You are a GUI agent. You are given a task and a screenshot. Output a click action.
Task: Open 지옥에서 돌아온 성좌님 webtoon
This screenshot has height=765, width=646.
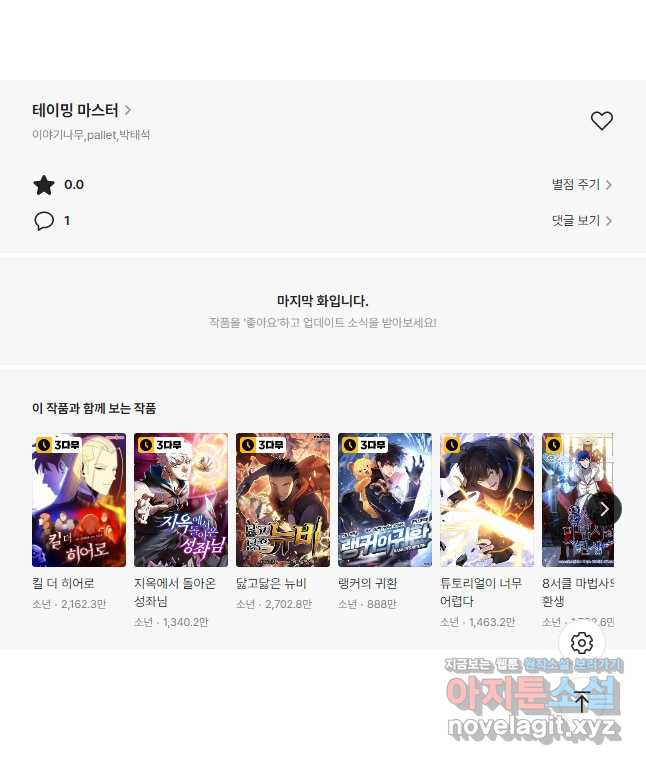[x=181, y=500]
